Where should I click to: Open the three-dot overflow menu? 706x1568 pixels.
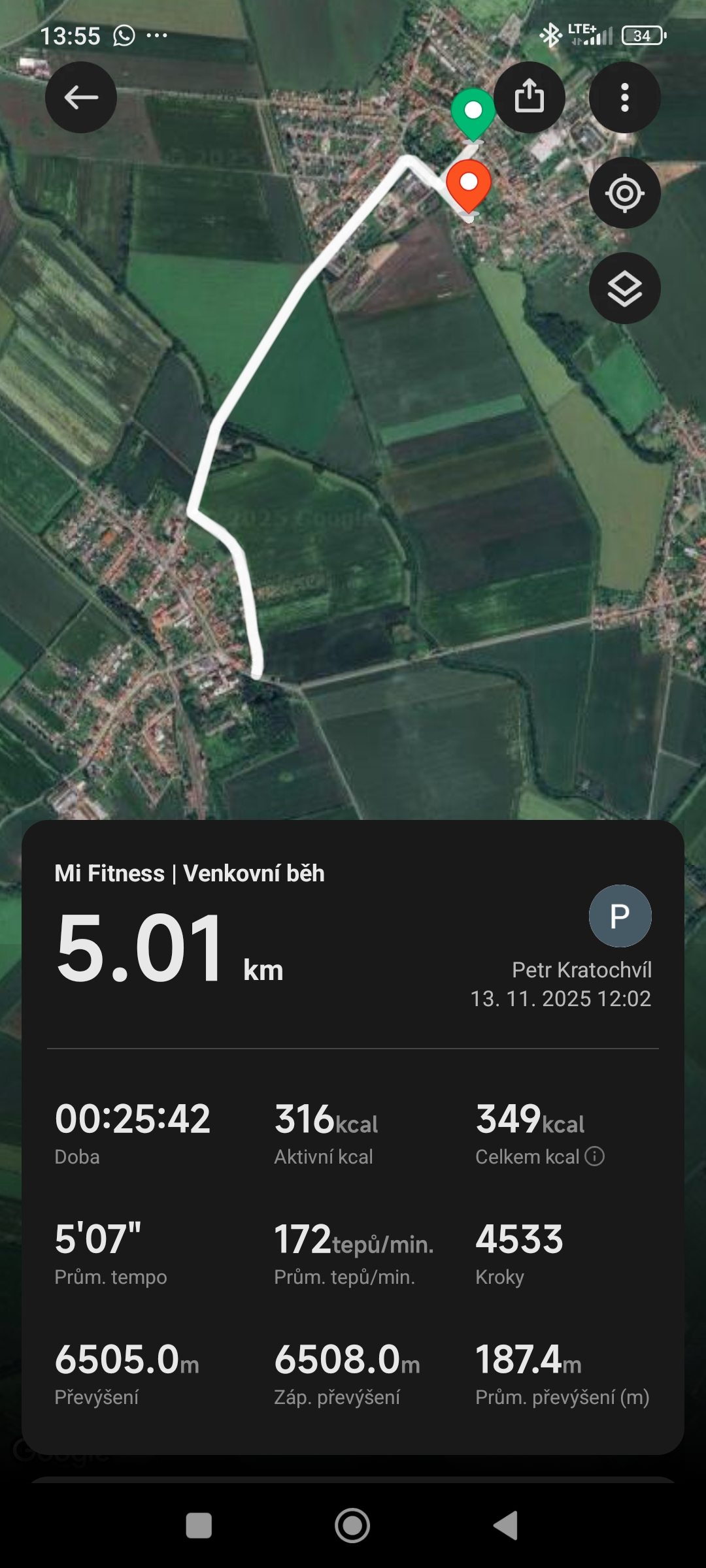click(x=624, y=97)
